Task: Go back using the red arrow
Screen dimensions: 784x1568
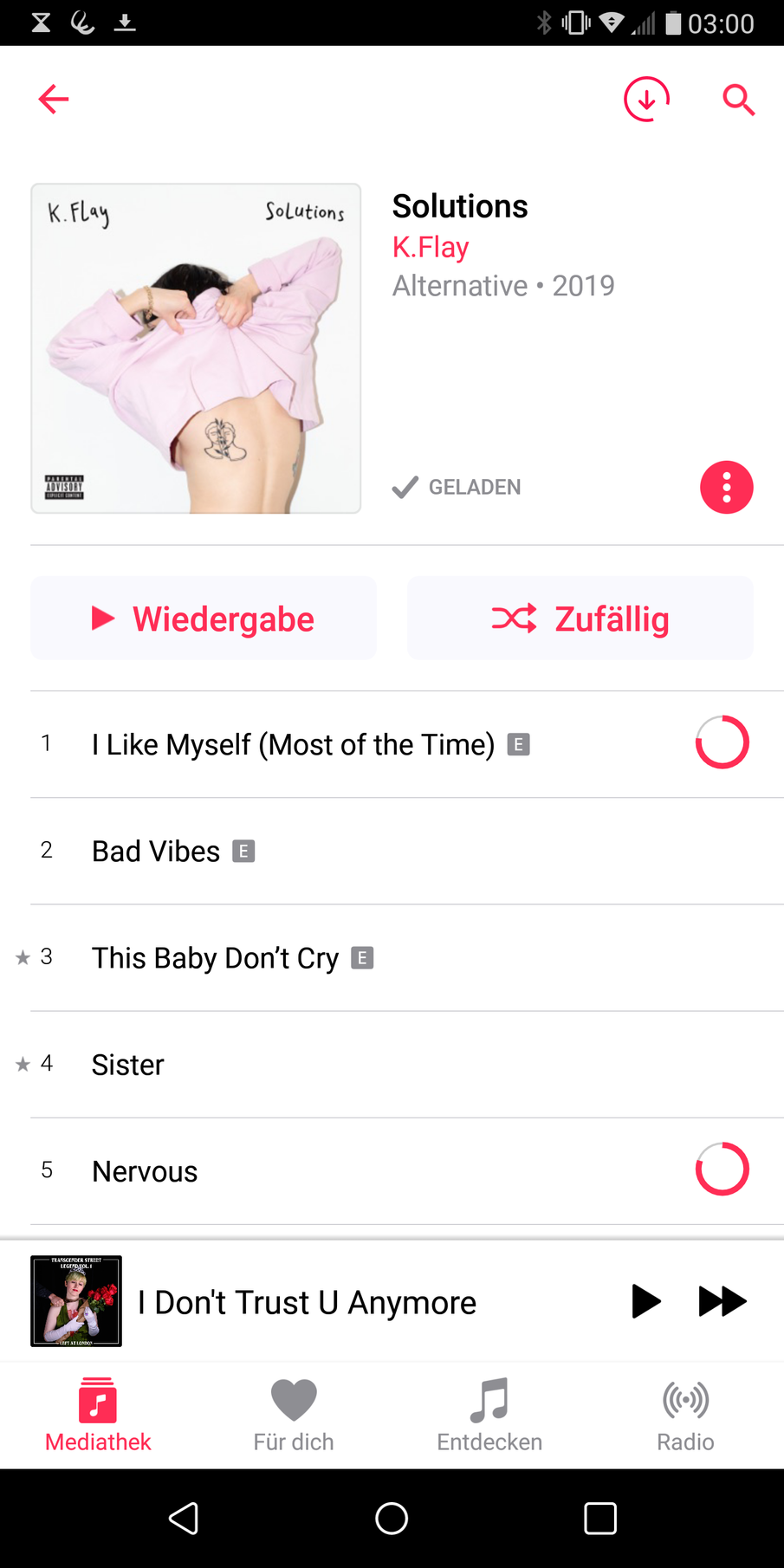Action: click(54, 100)
